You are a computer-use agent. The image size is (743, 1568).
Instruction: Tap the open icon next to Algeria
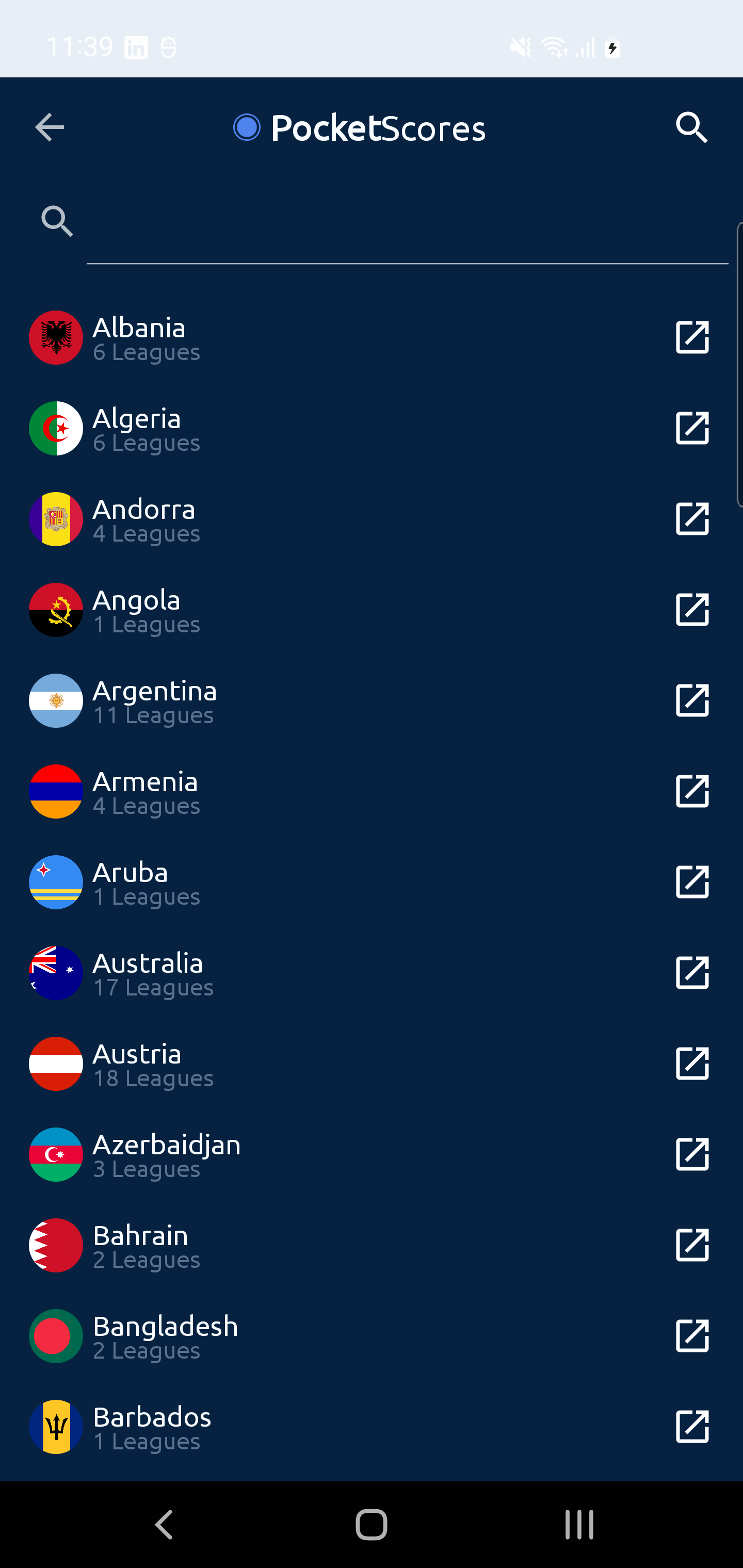click(x=692, y=429)
